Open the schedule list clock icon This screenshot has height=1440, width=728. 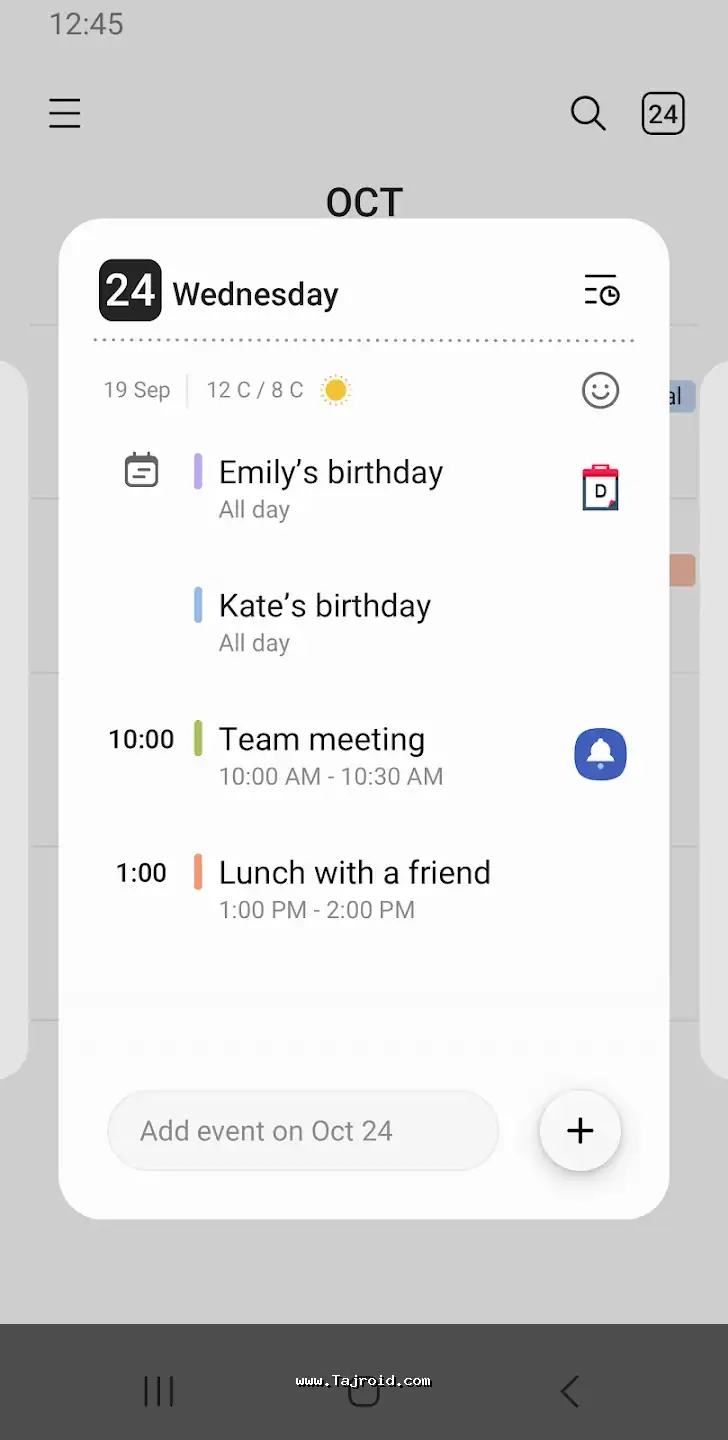tap(602, 291)
